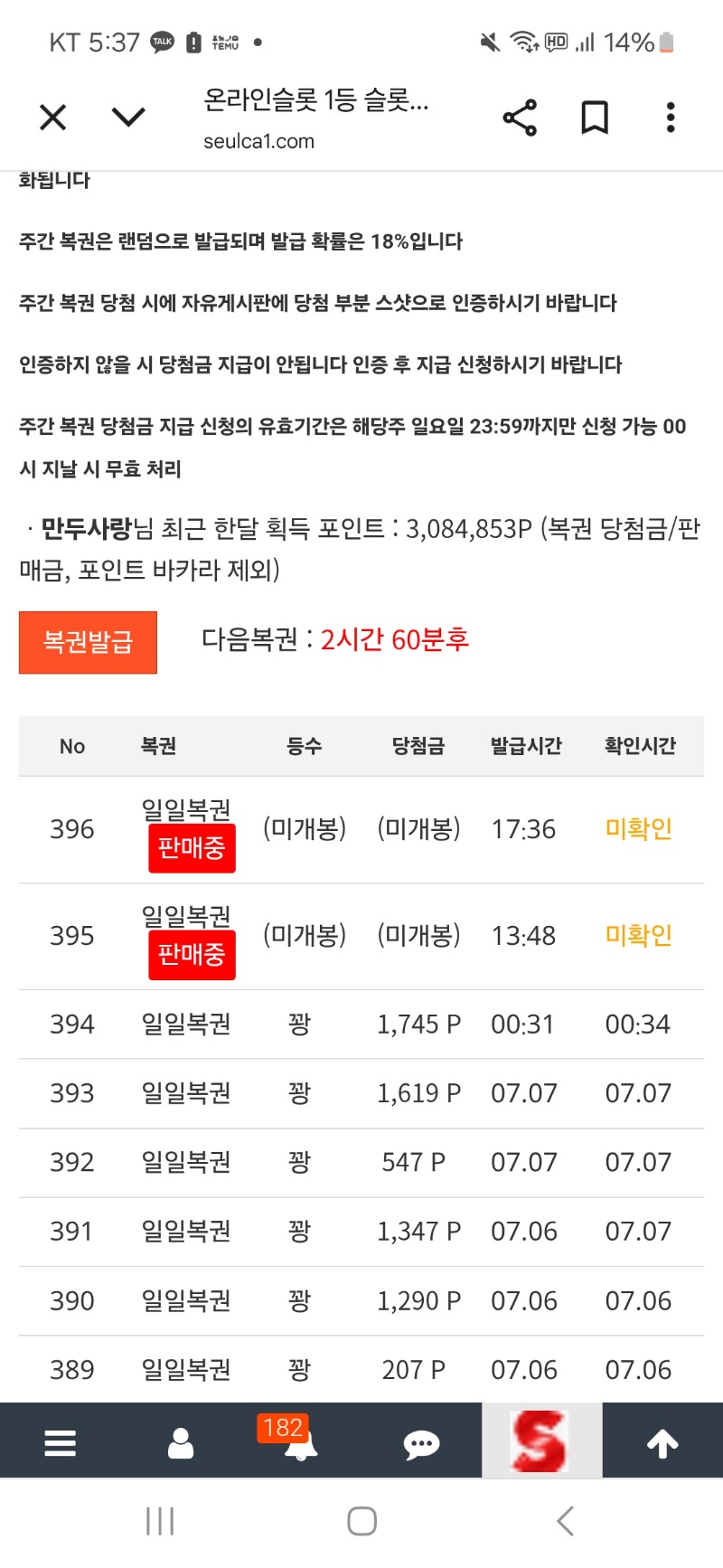Tap the 복권발급 button
The height and width of the screenshot is (1568, 723).
pyautogui.click(x=88, y=642)
